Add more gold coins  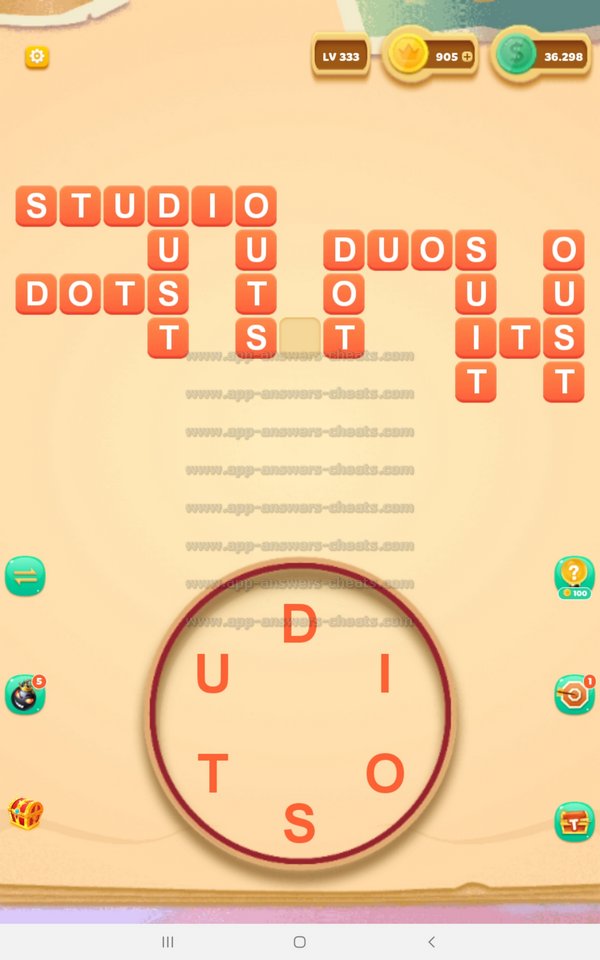(467, 57)
